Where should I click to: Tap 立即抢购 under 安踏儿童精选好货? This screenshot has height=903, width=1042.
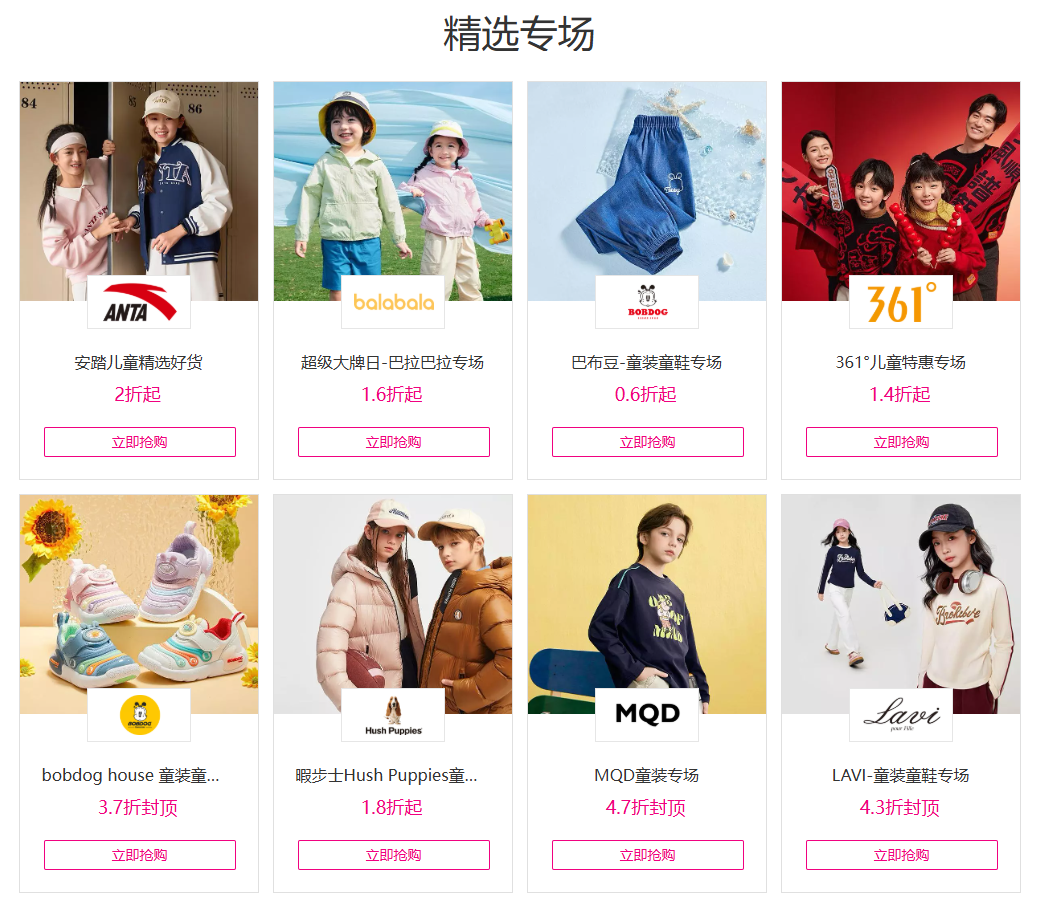pyautogui.click(x=139, y=442)
